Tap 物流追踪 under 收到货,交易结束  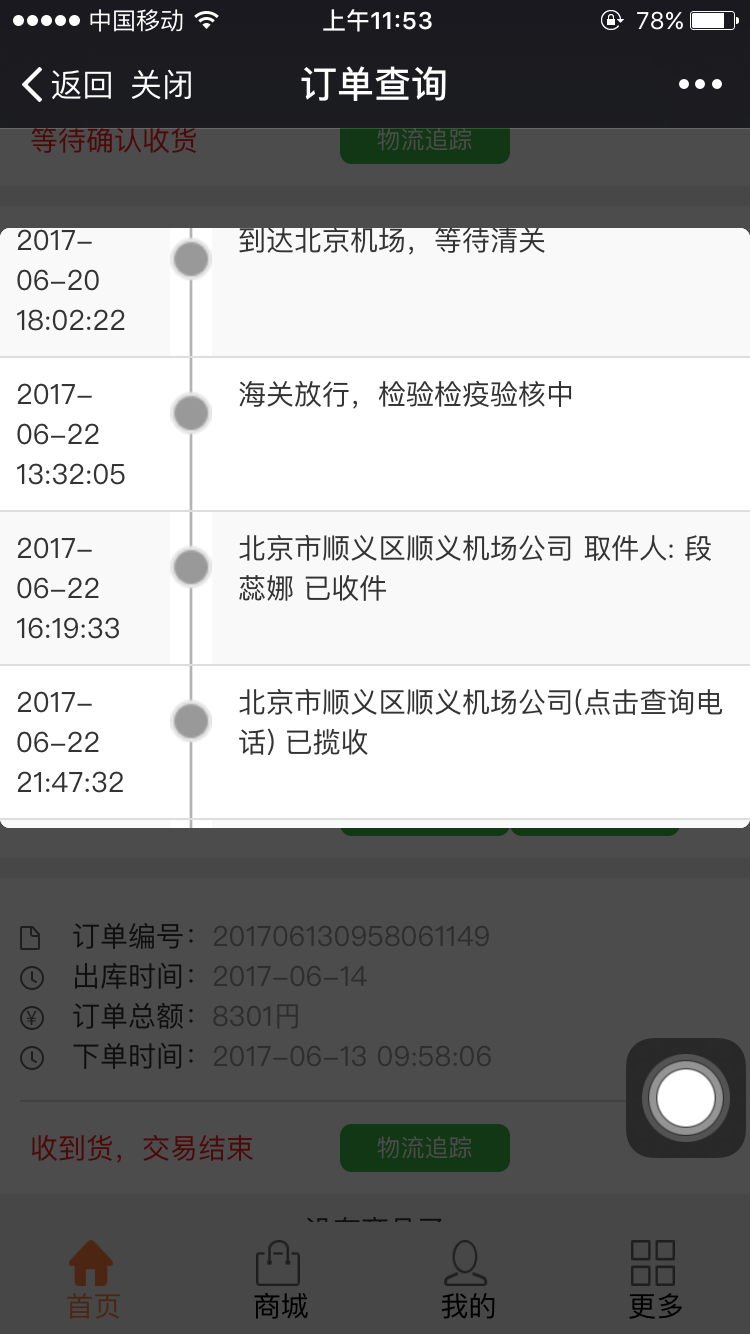click(425, 1147)
